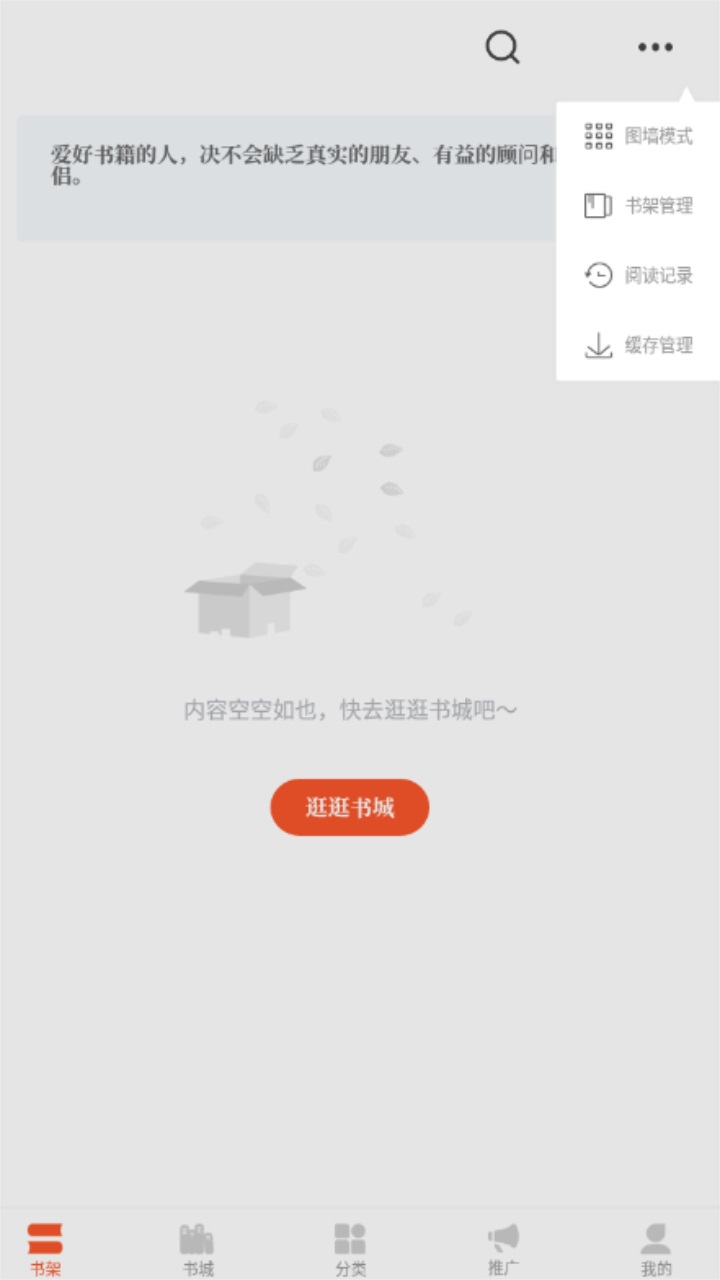Click the 书架管理 book icon
This screenshot has width=720, height=1280.
coord(597,205)
